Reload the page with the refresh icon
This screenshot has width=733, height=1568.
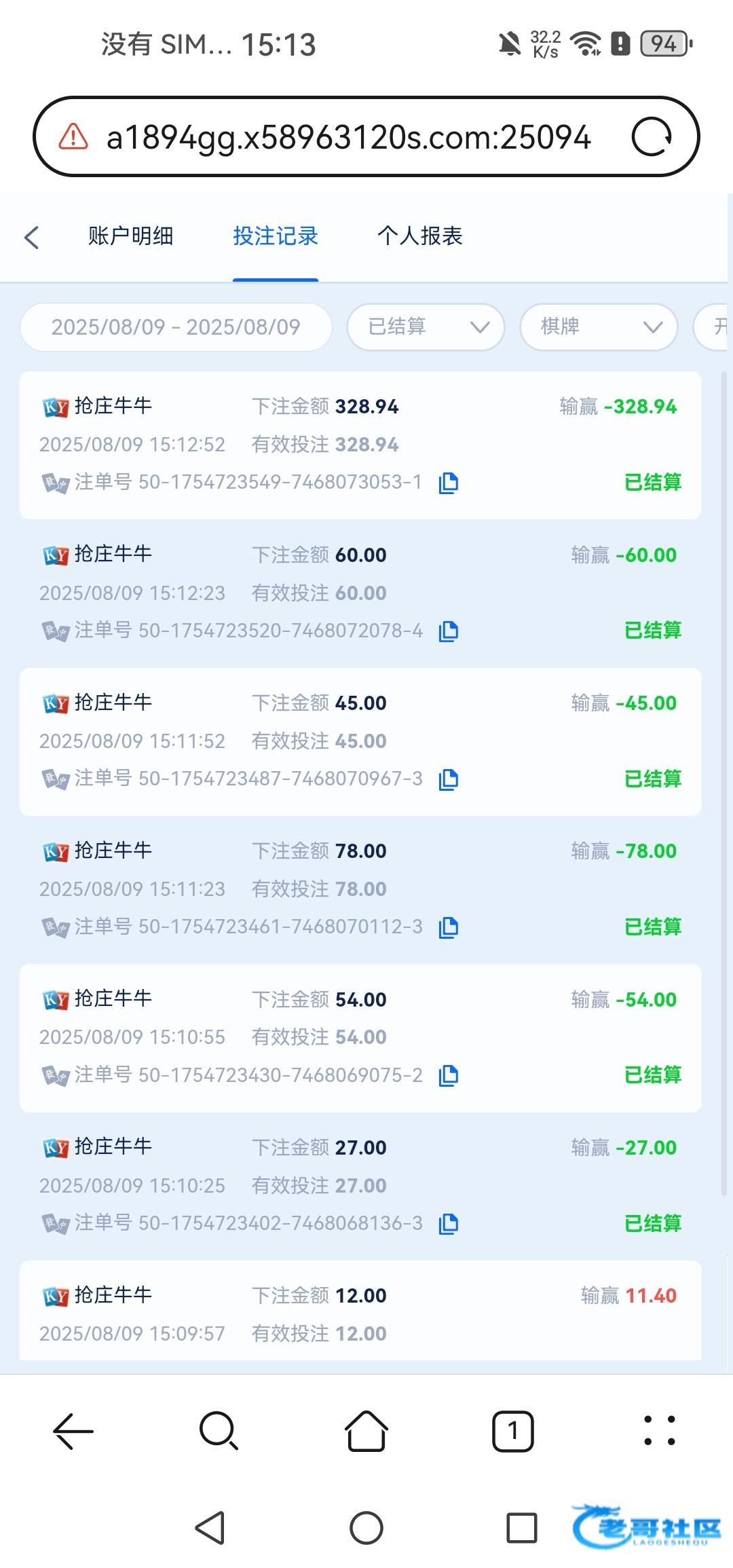point(652,137)
